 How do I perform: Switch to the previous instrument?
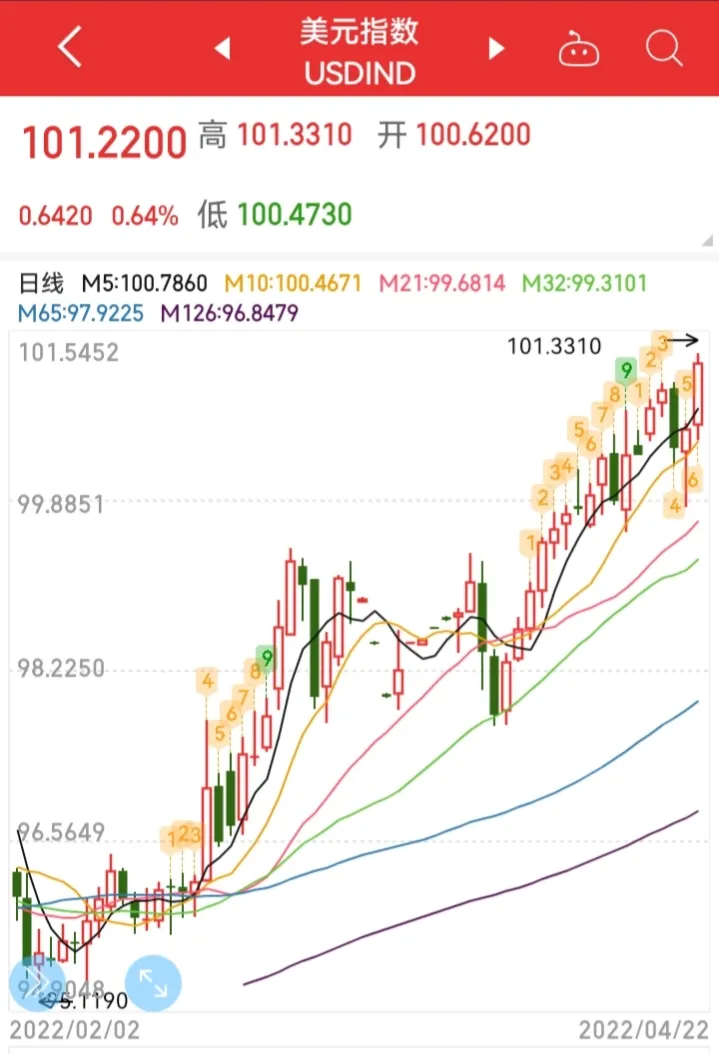tap(223, 48)
